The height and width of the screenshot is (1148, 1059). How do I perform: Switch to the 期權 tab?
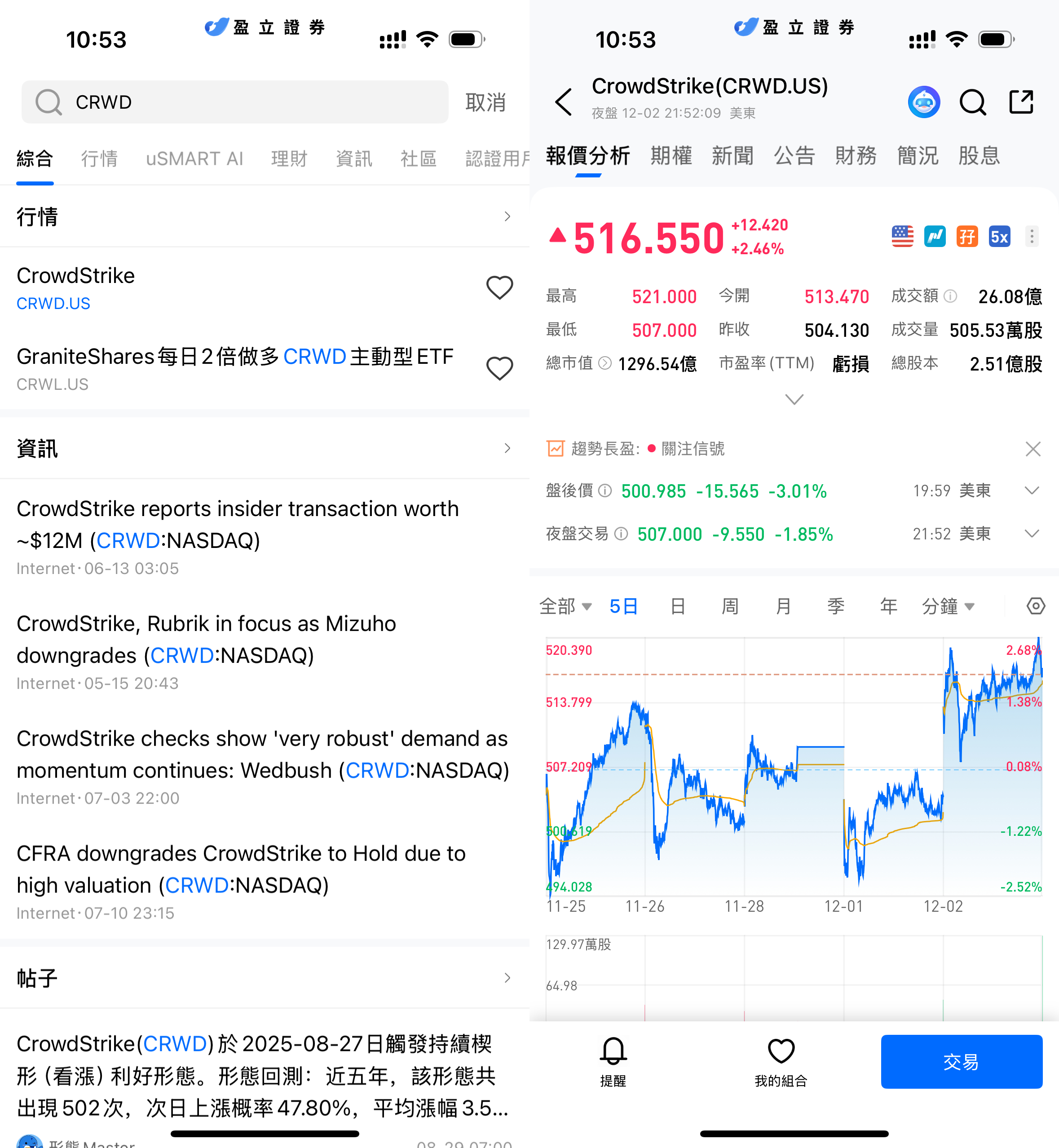coord(671,156)
